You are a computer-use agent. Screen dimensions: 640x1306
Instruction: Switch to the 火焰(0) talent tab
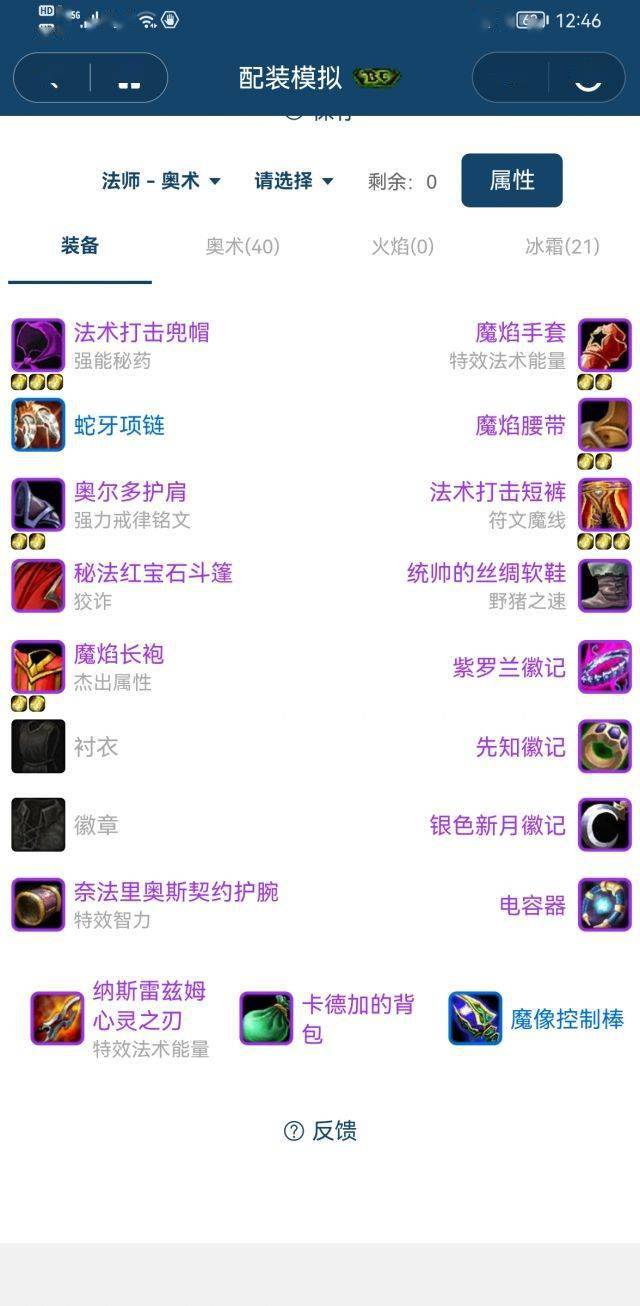point(402,246)
